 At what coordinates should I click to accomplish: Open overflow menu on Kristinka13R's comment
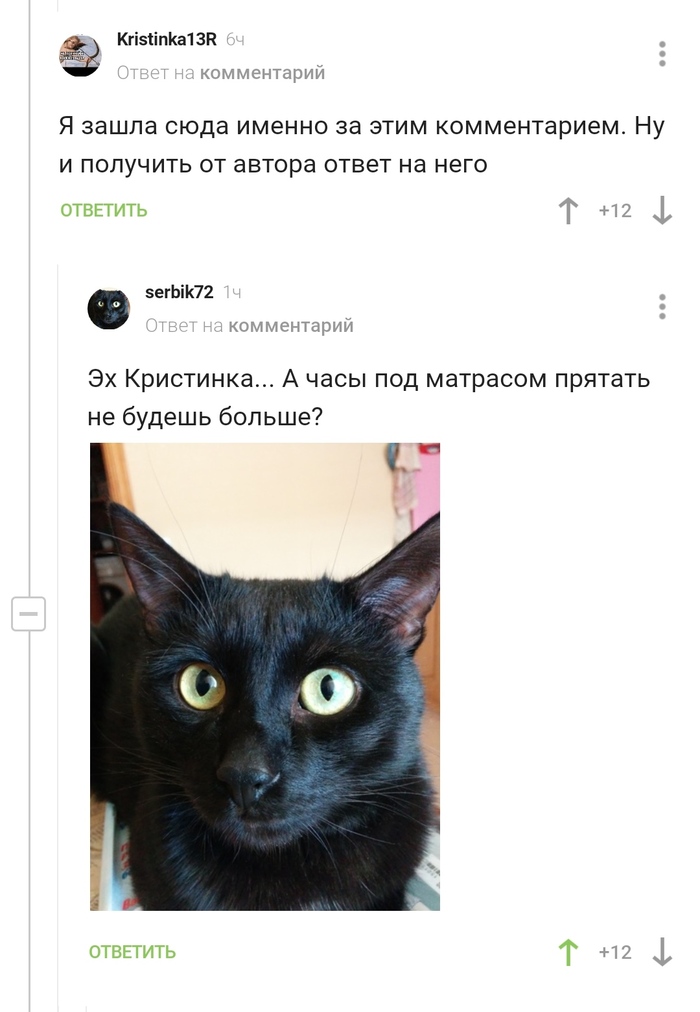[662, 54]
